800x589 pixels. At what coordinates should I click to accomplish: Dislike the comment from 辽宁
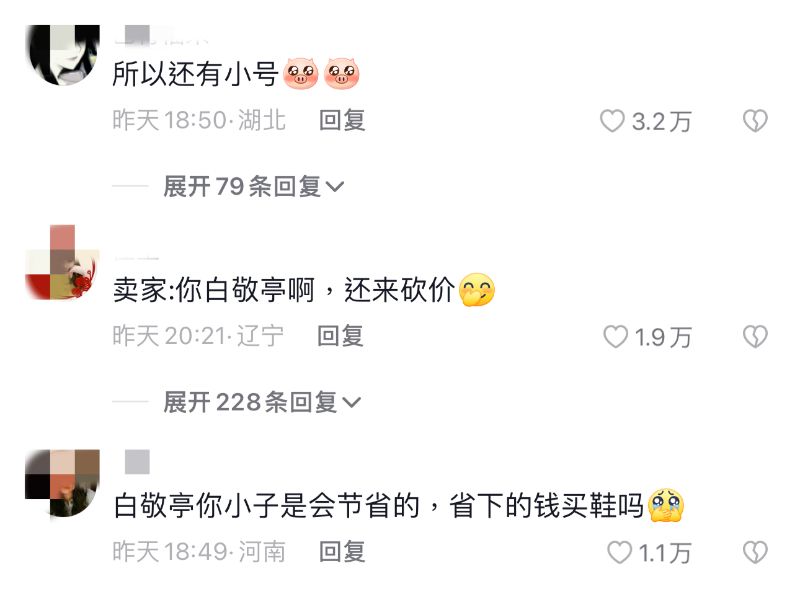point(754,337)
